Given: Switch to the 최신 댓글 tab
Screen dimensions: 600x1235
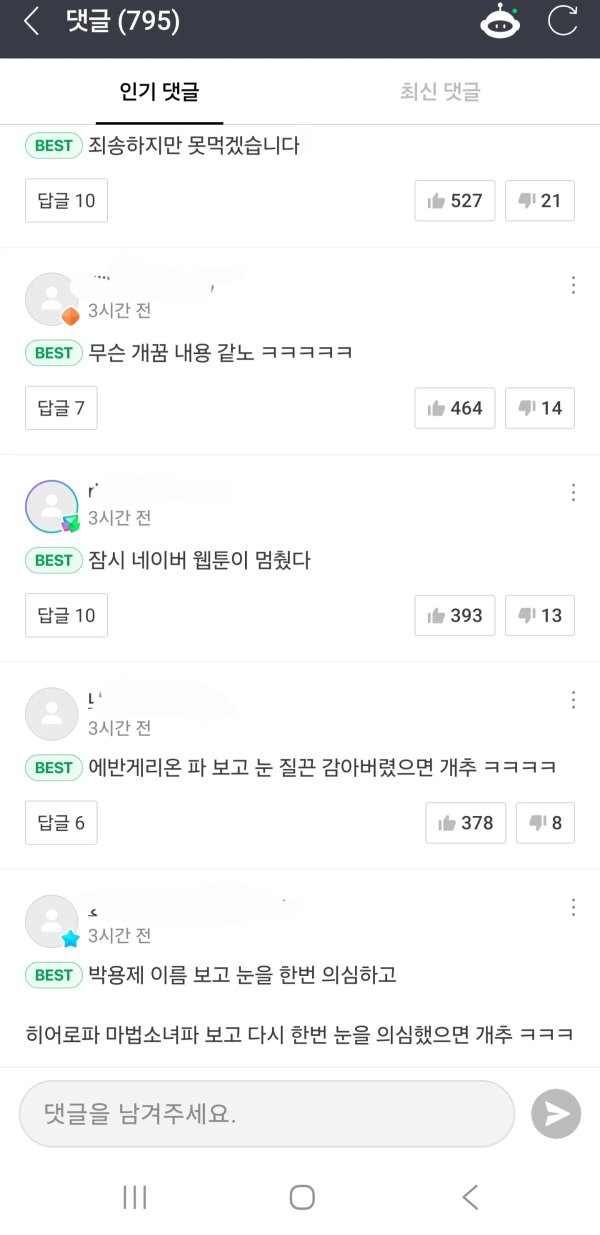Looking at the screenshot, I should click(x=440, y=92).
